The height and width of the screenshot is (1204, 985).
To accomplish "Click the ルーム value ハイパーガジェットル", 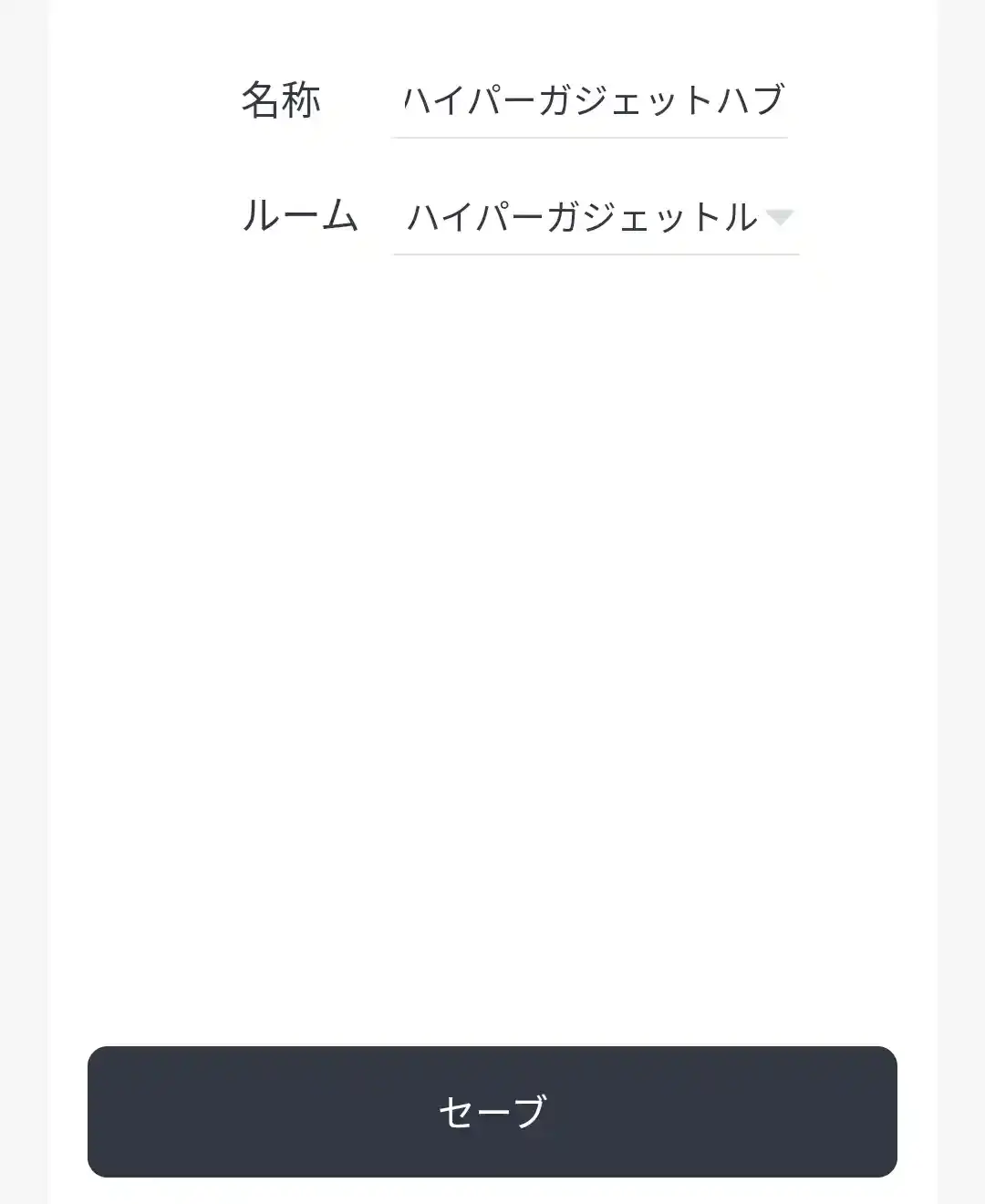I will pos(582,216).
